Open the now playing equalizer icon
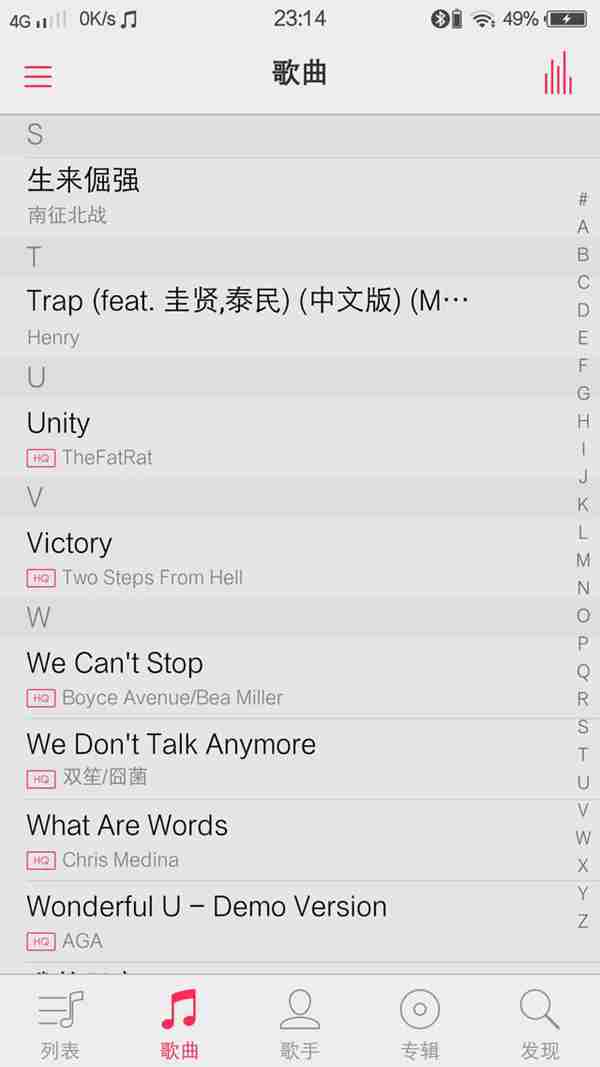The image size is (600, 1067). point(558,74)
